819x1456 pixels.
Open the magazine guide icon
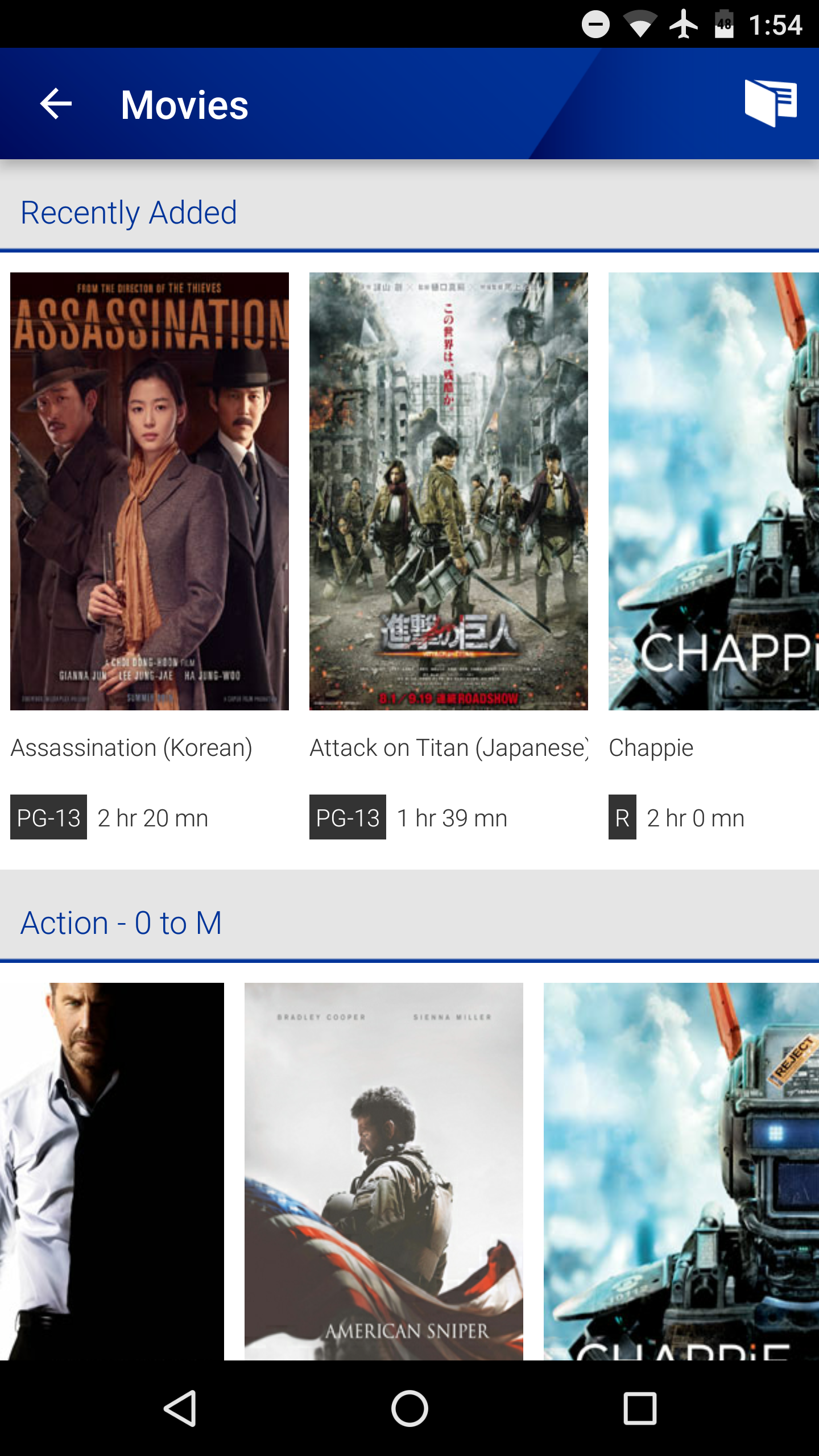(771, 103)
